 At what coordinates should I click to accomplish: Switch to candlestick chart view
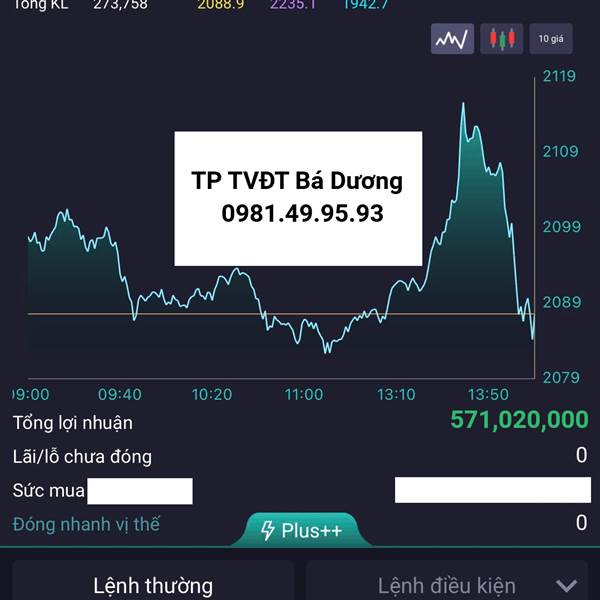(x=501, y=39)
